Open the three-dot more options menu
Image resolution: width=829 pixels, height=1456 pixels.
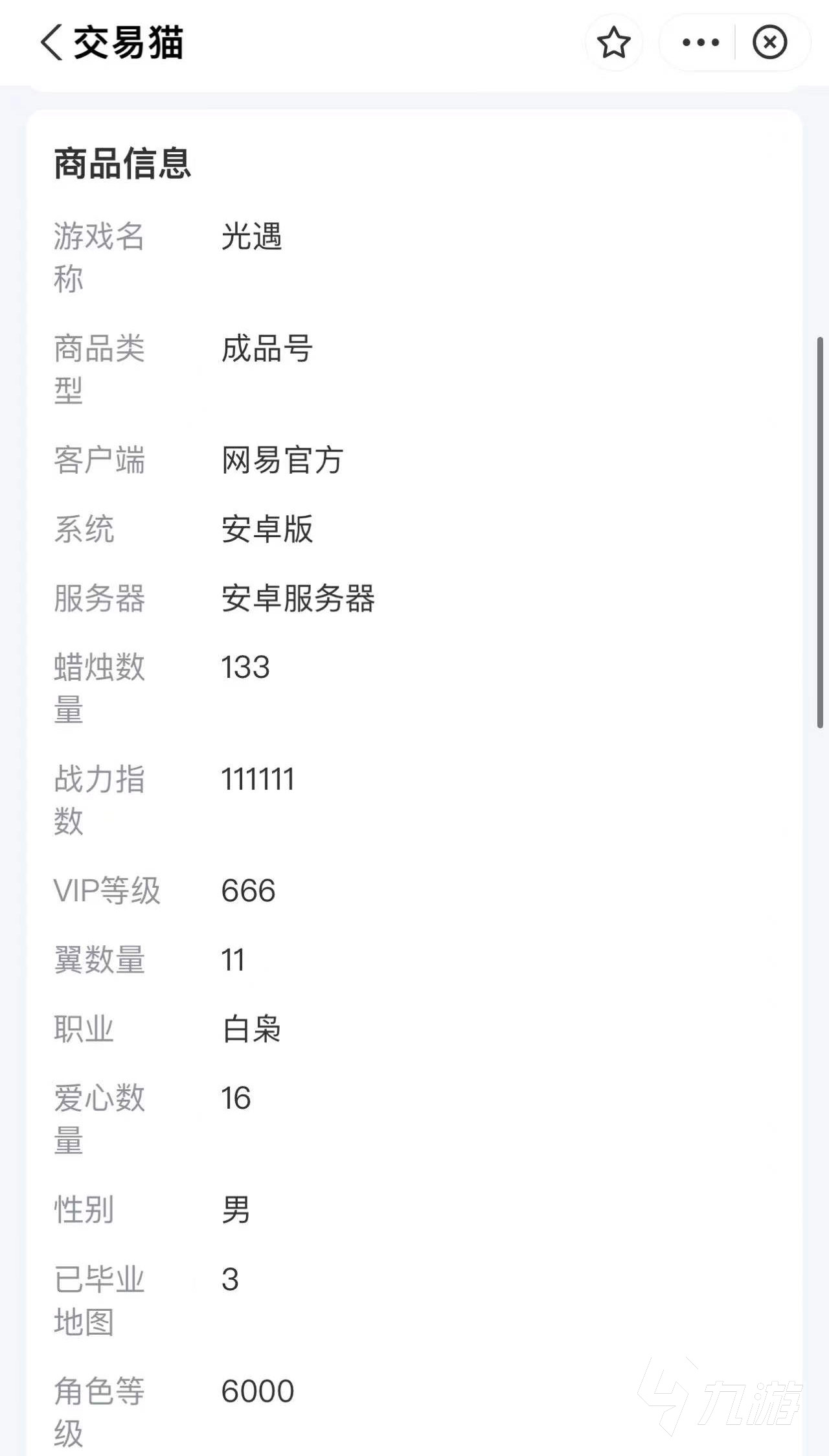pos(701,43)
